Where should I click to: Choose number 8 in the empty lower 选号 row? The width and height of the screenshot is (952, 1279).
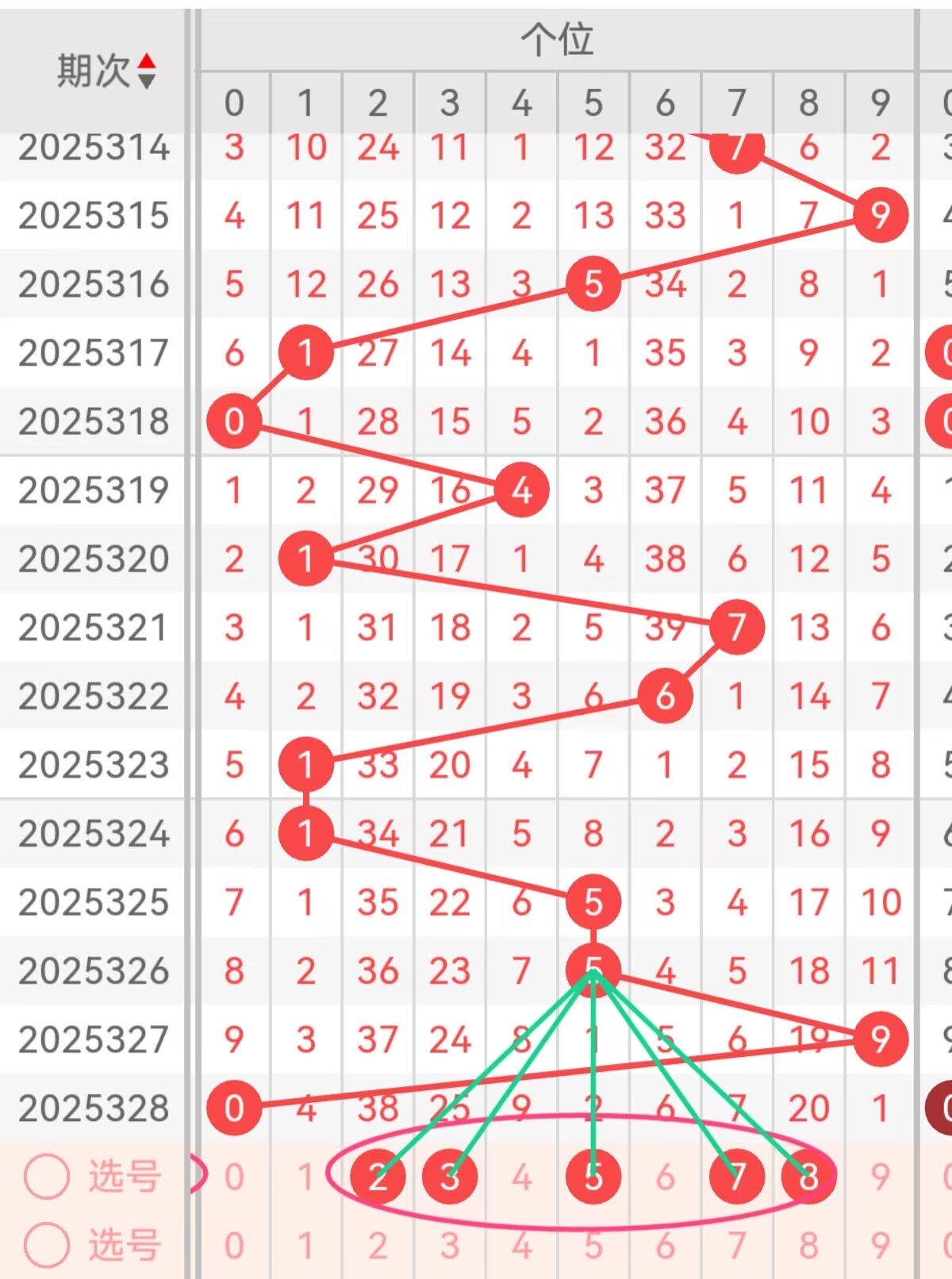[808, 1246]
